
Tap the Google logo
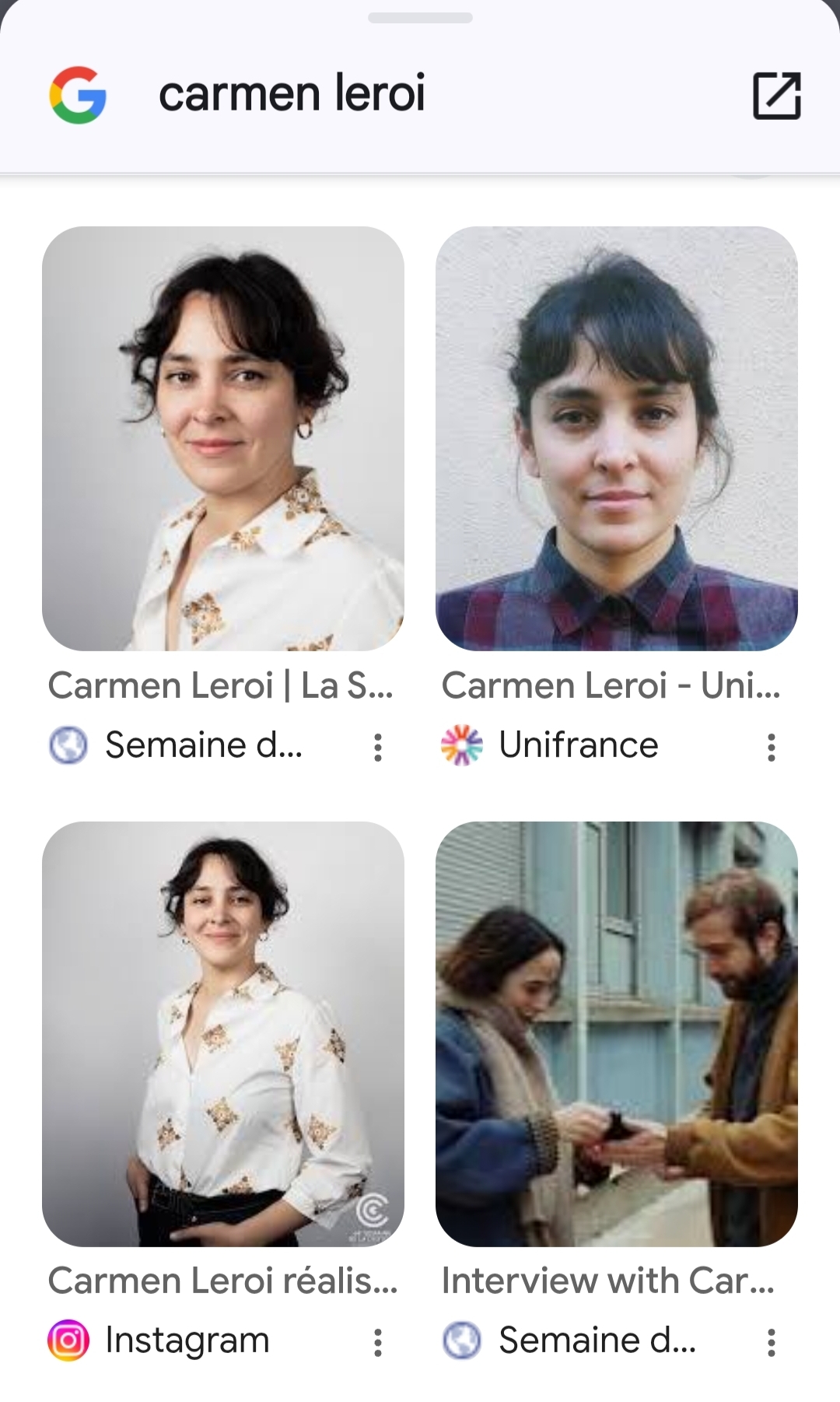pyautogui.click(x=78, y=95)
